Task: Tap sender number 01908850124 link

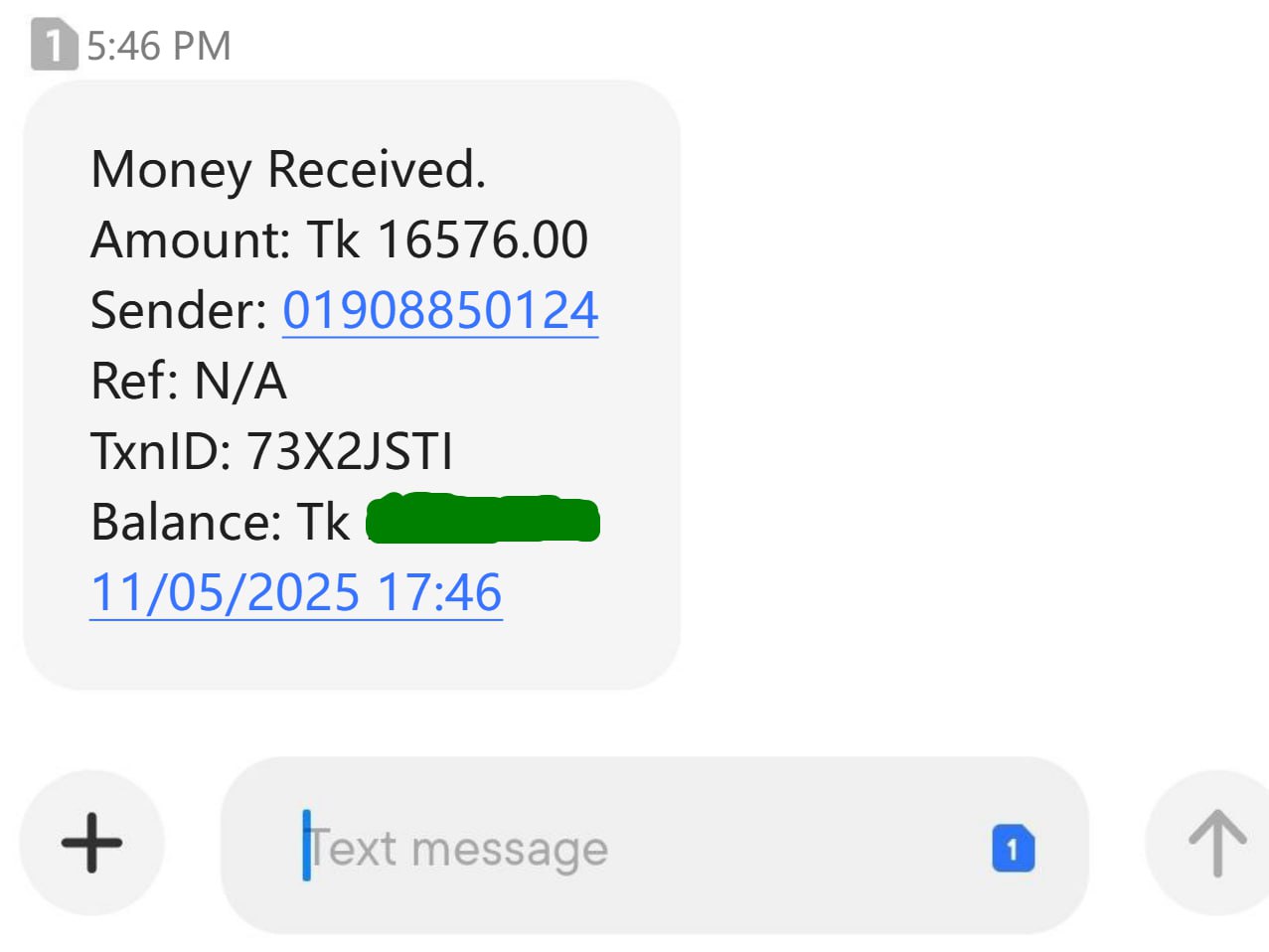Action: tap(440, 310)
